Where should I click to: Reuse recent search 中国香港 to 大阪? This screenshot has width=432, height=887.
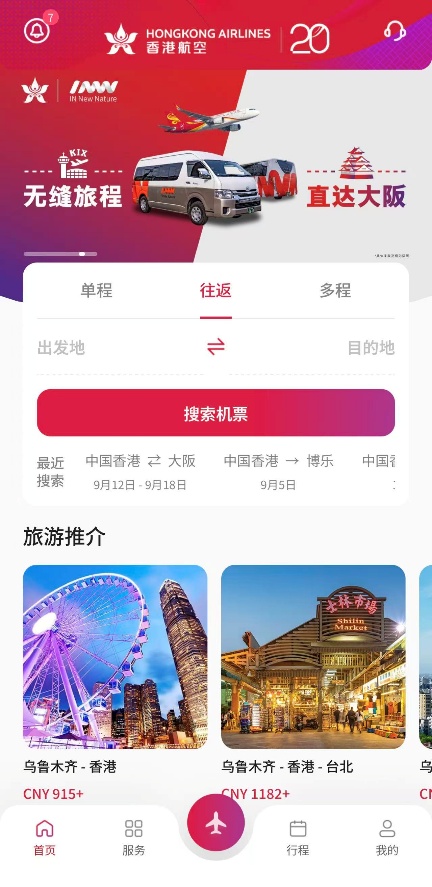coord(140,472)
